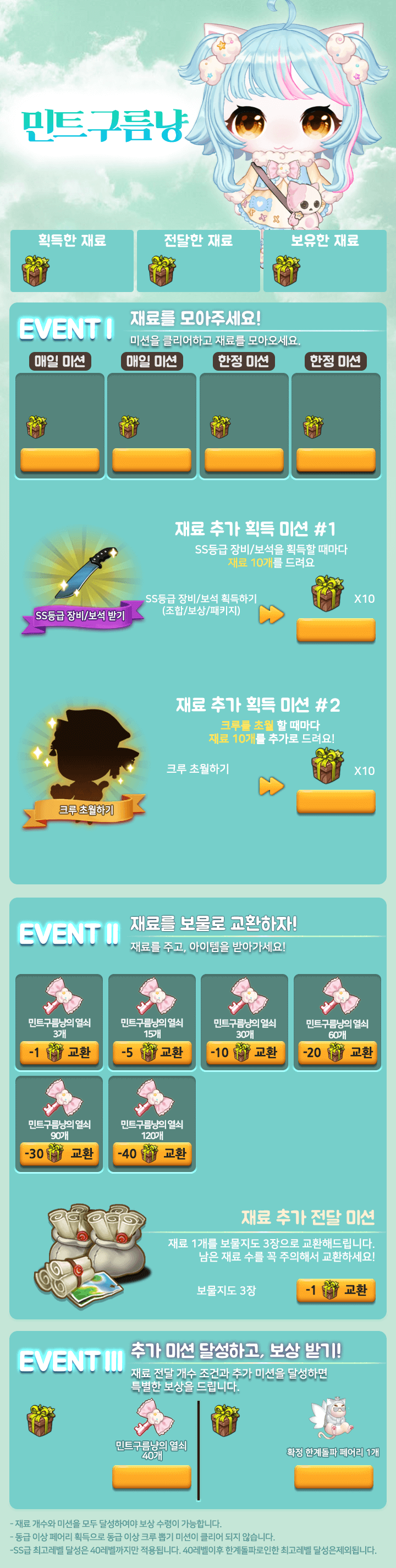Exchange 5 materials for 15 민트구름냥의 열쇠
Image resolution: width=396 pixels, height=1568 pixels.
click(152, 1053)
